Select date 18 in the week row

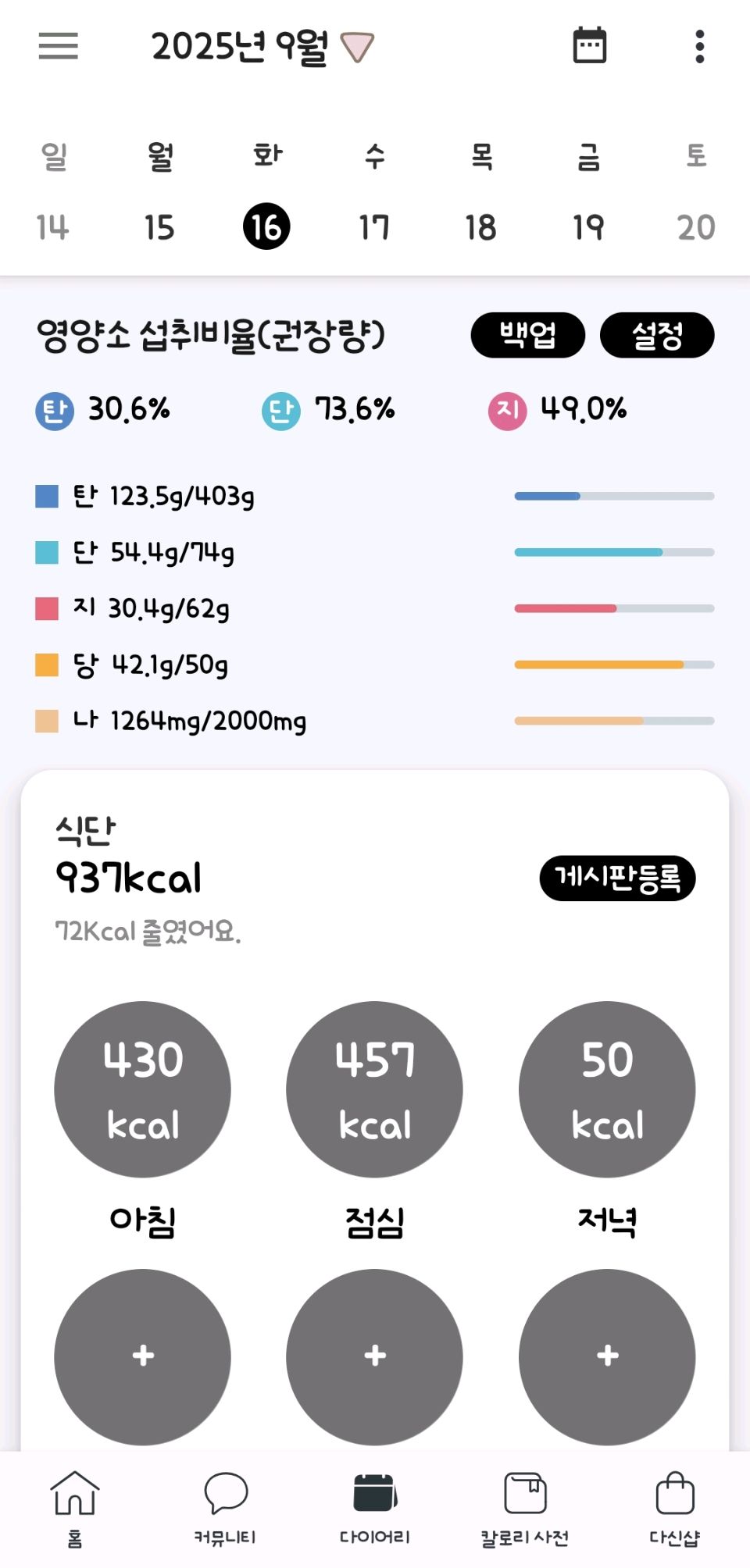click(481, 227)
